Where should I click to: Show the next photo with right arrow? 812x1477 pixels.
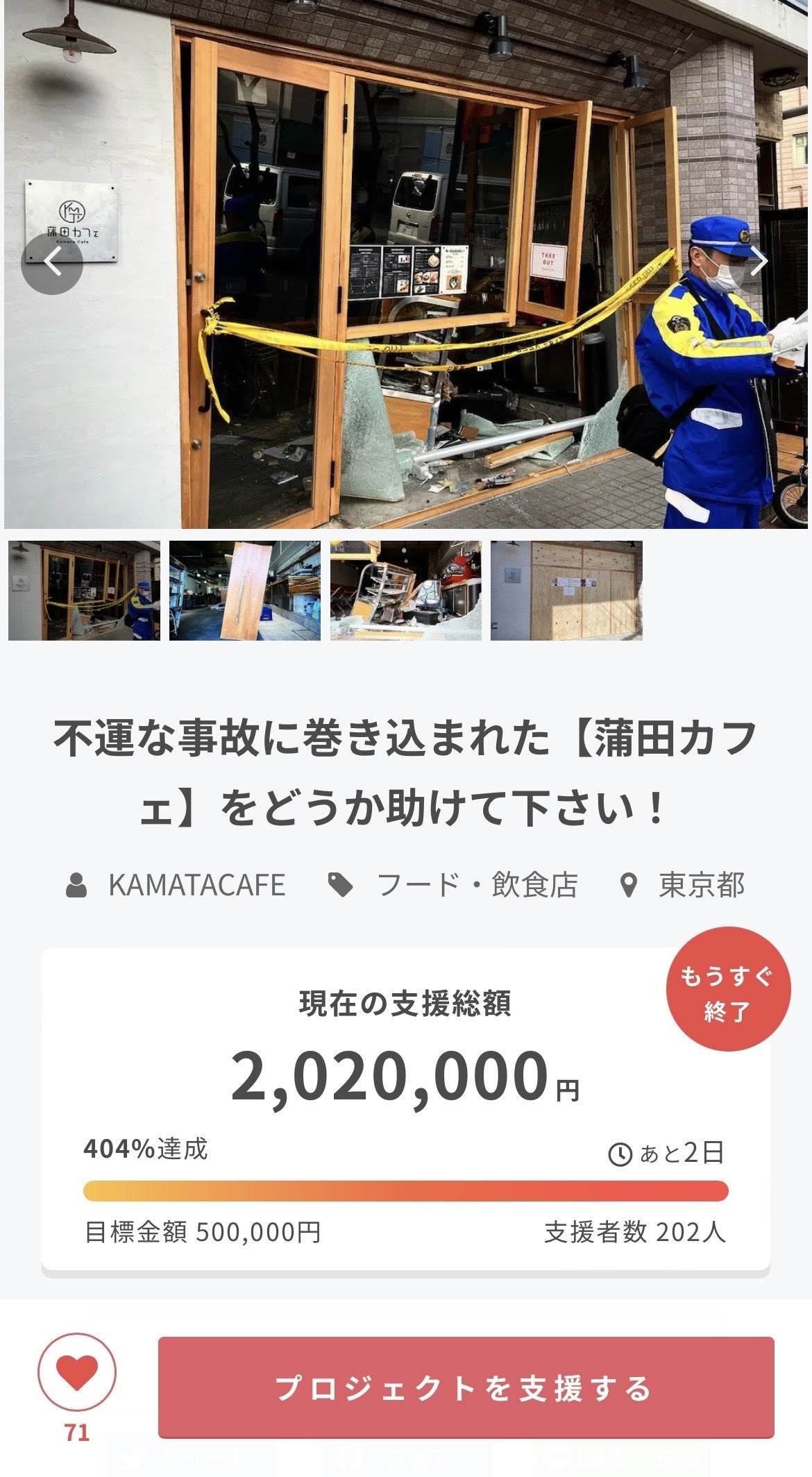click(759, 262)
